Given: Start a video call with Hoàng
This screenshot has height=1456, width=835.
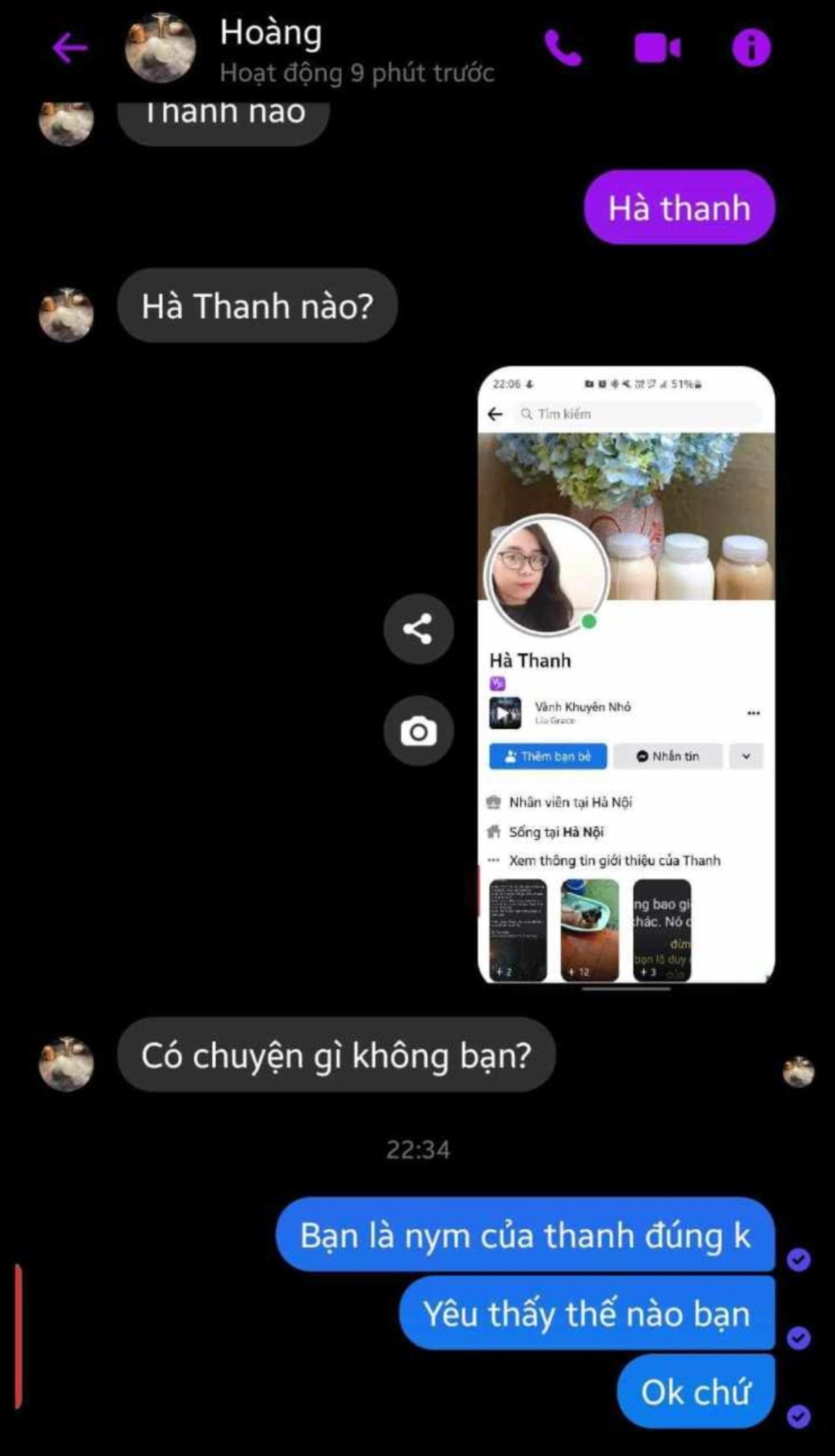Looking at the screenshot, I should point(657,49).
